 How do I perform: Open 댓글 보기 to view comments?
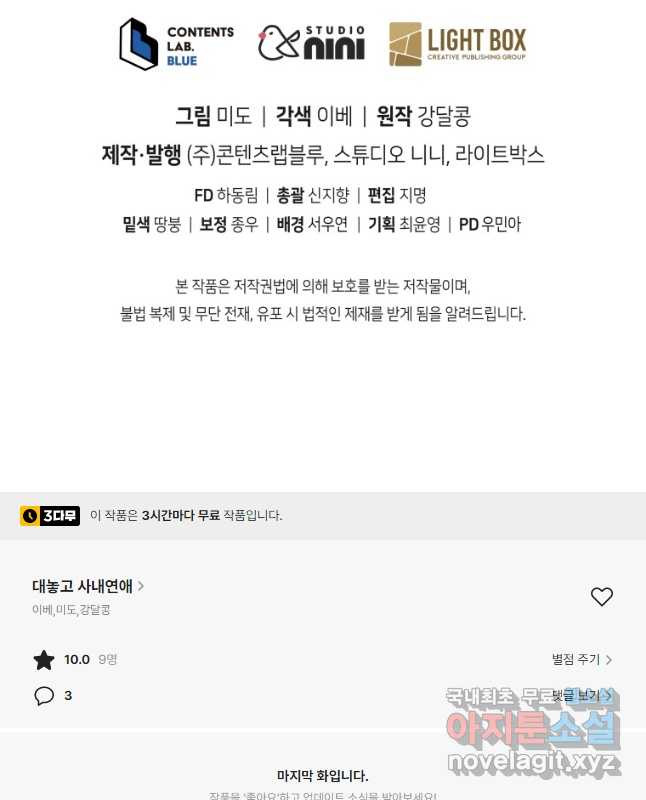[x=581, y=695]
